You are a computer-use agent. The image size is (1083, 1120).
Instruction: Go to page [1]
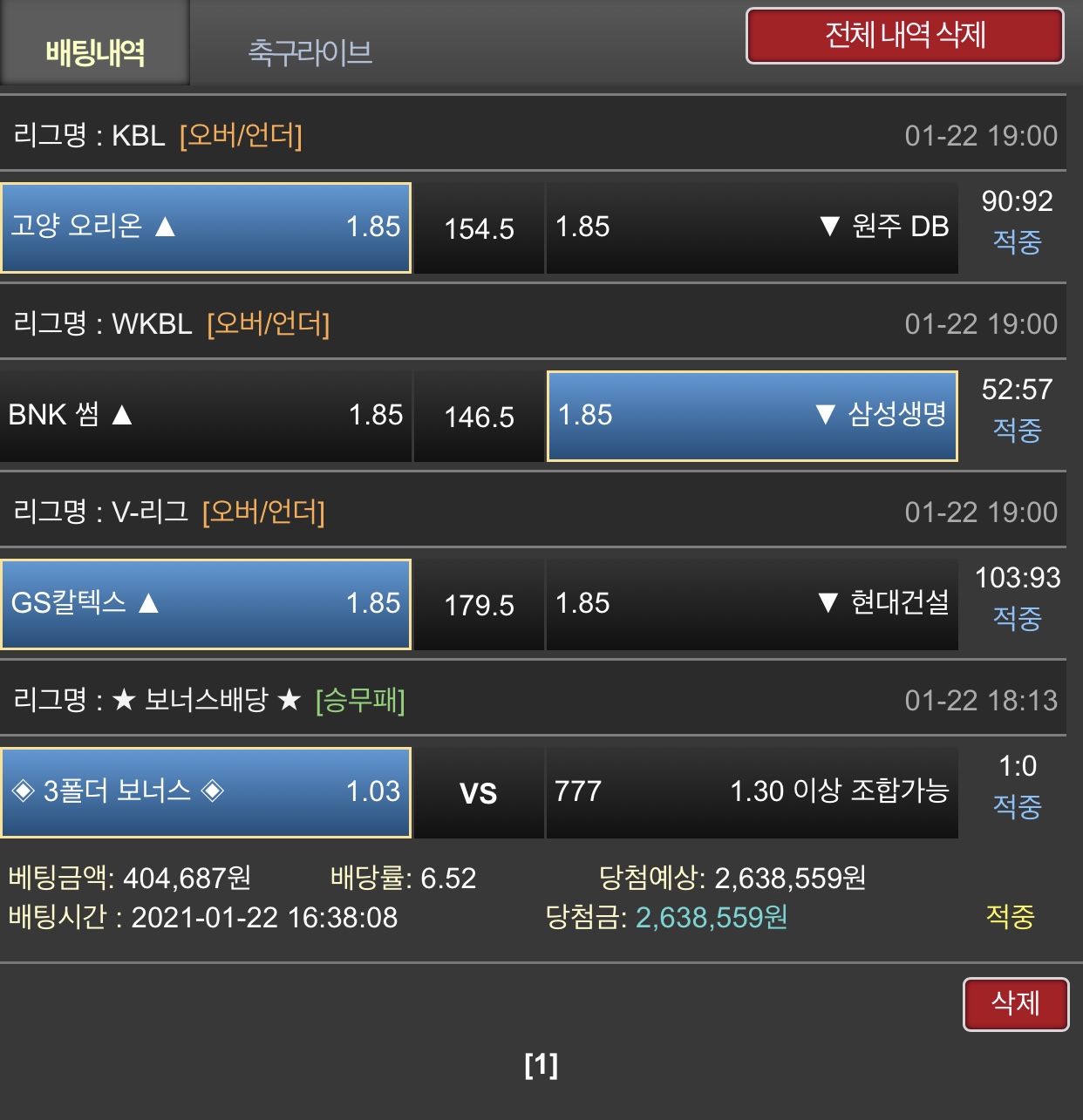coord(541,1064)
